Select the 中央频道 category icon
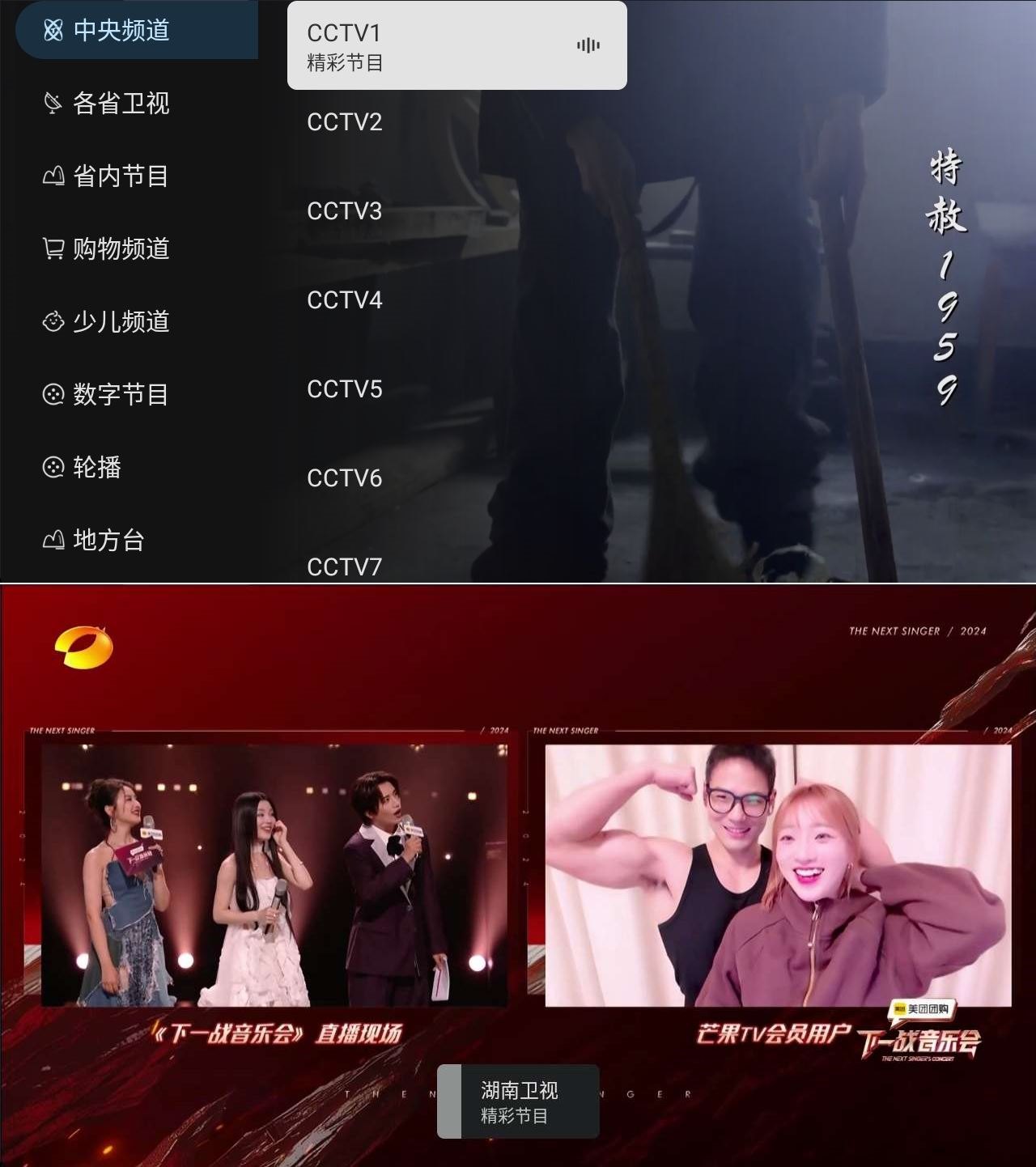This screenshot has width=1036, height=1167. pos(52,31)
